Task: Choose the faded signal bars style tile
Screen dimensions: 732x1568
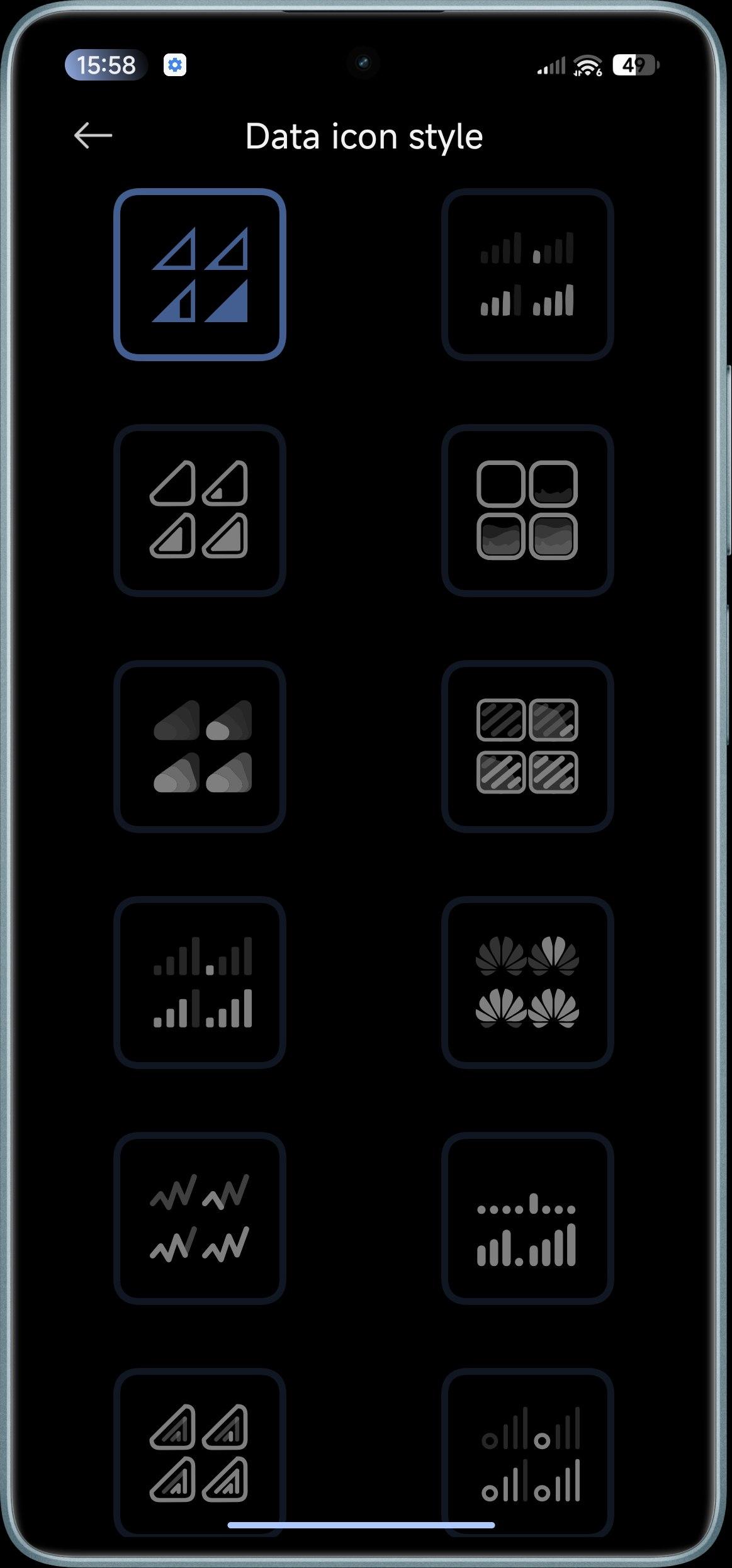Action: point(527,274)
